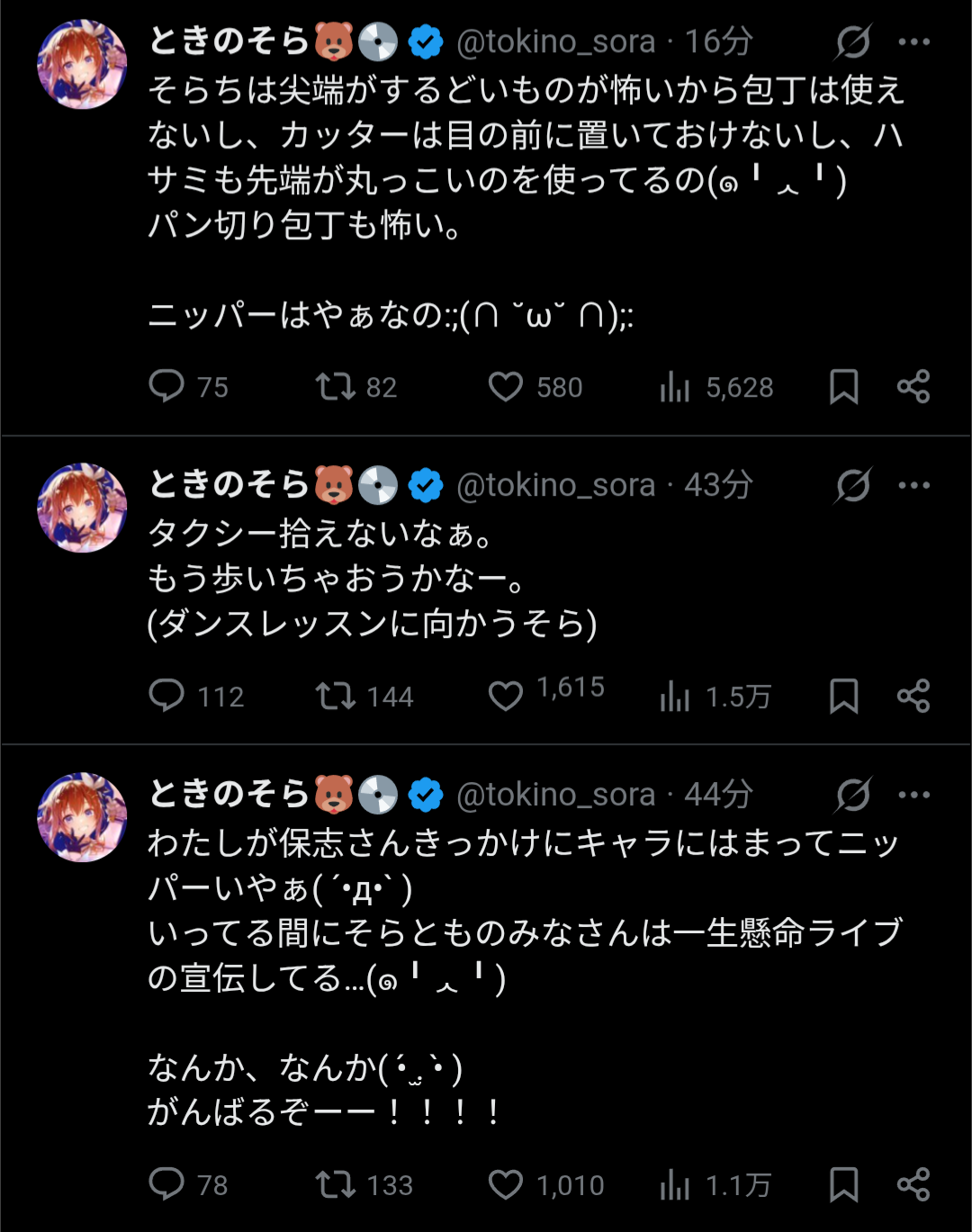Repost the tweet with 144 reposts

335,697
